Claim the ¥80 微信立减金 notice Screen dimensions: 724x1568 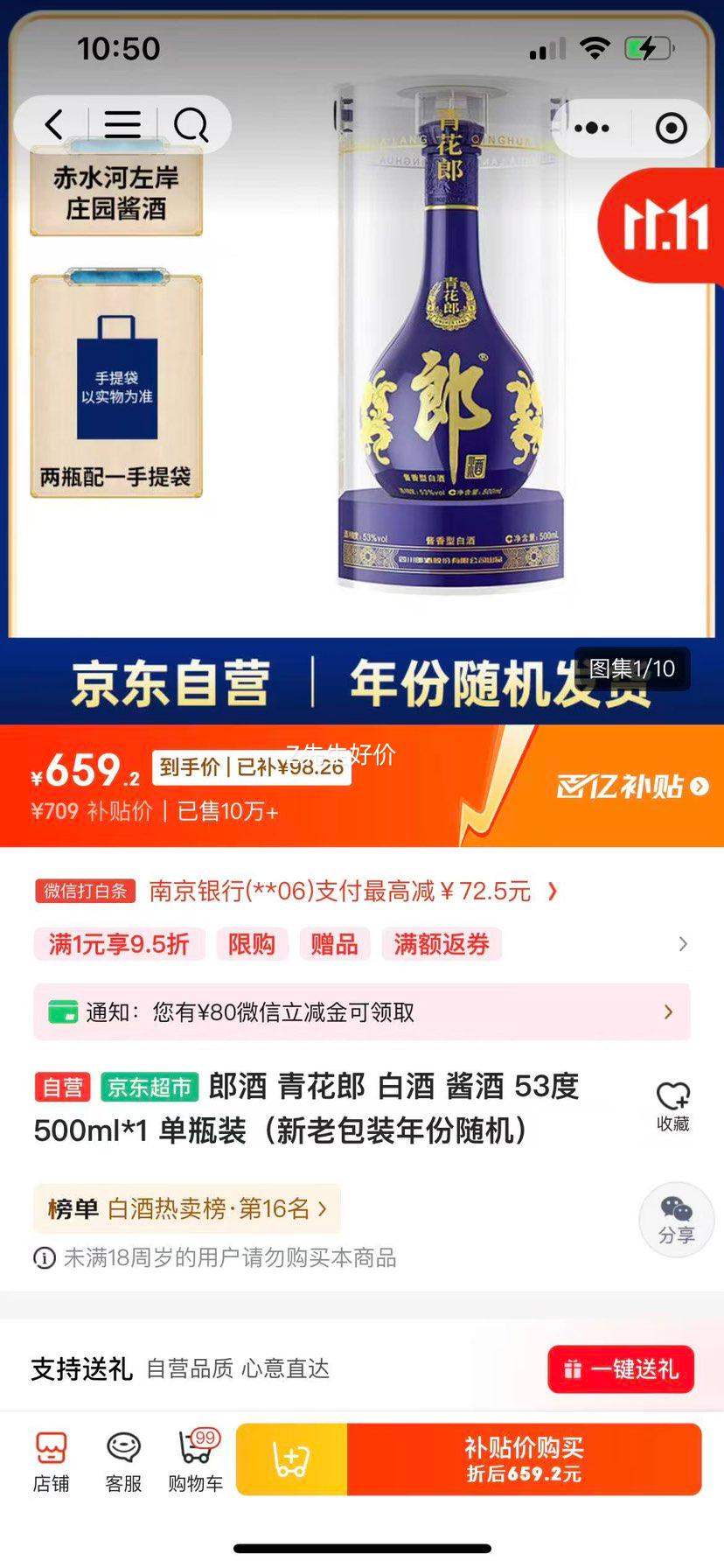361,1012
